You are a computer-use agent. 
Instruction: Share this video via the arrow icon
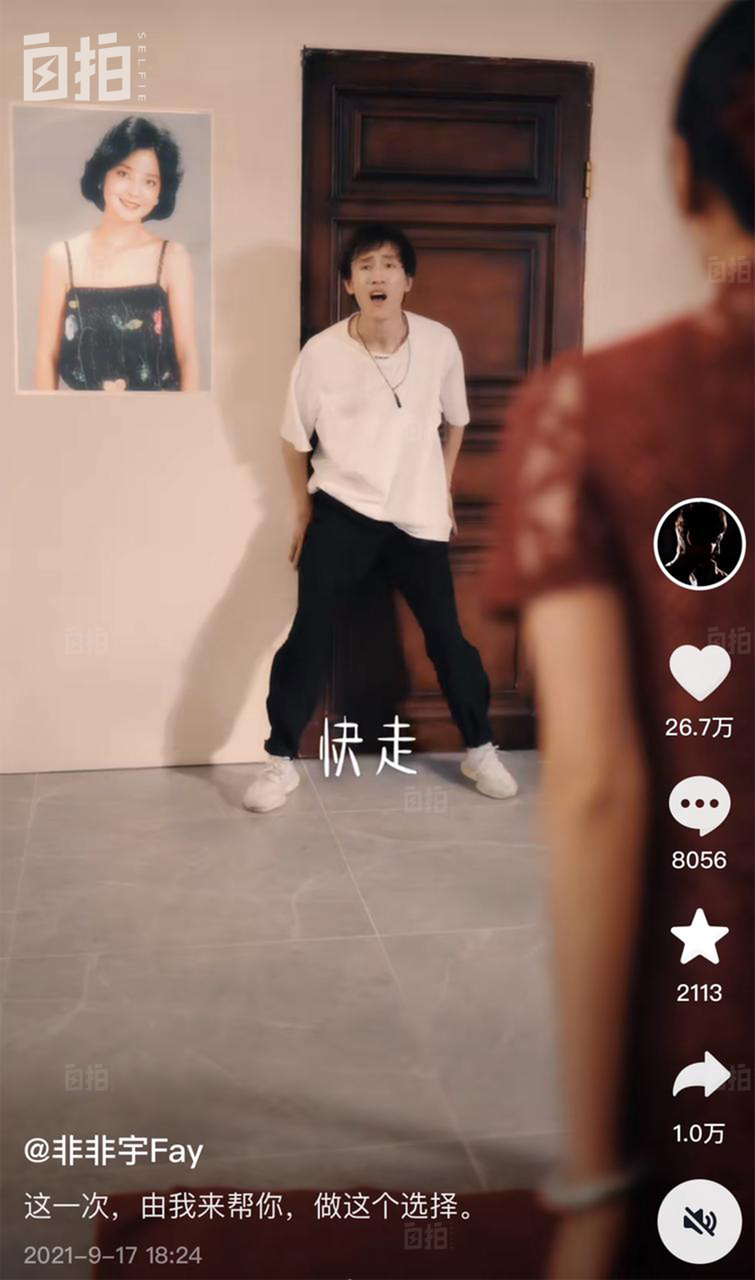point(700,1075)
